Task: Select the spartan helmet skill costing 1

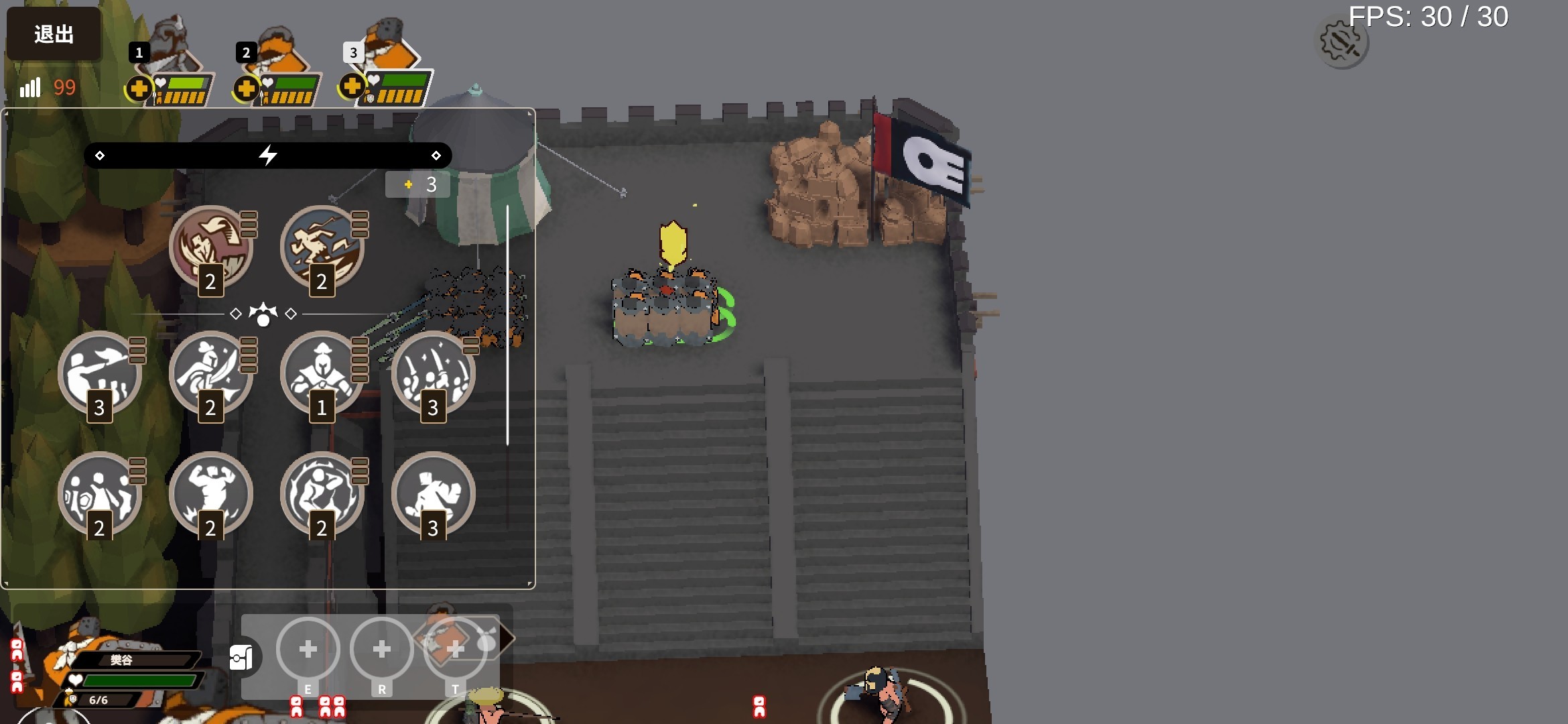Action: (x=322, y=373)
